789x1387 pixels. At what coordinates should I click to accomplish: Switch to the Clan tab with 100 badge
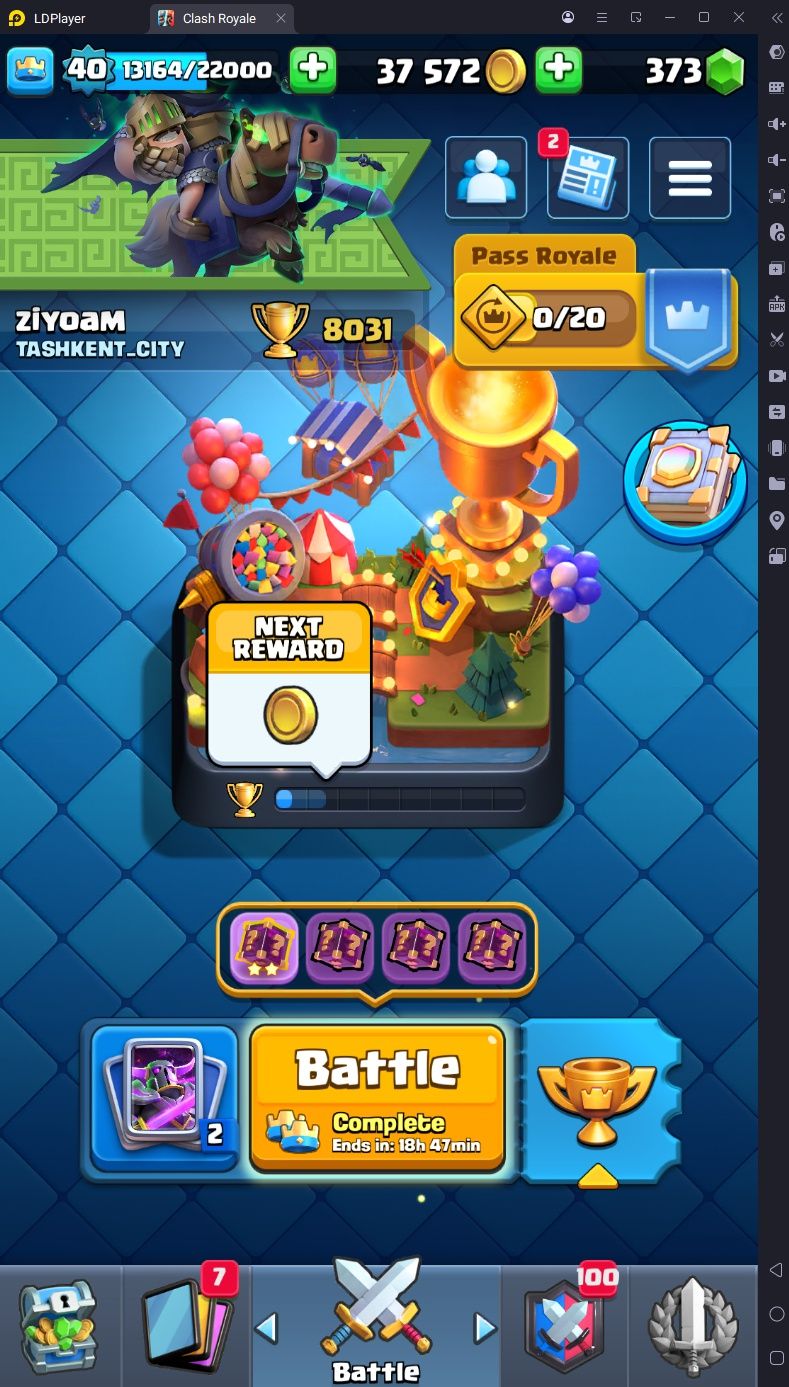coord(565,1326)
